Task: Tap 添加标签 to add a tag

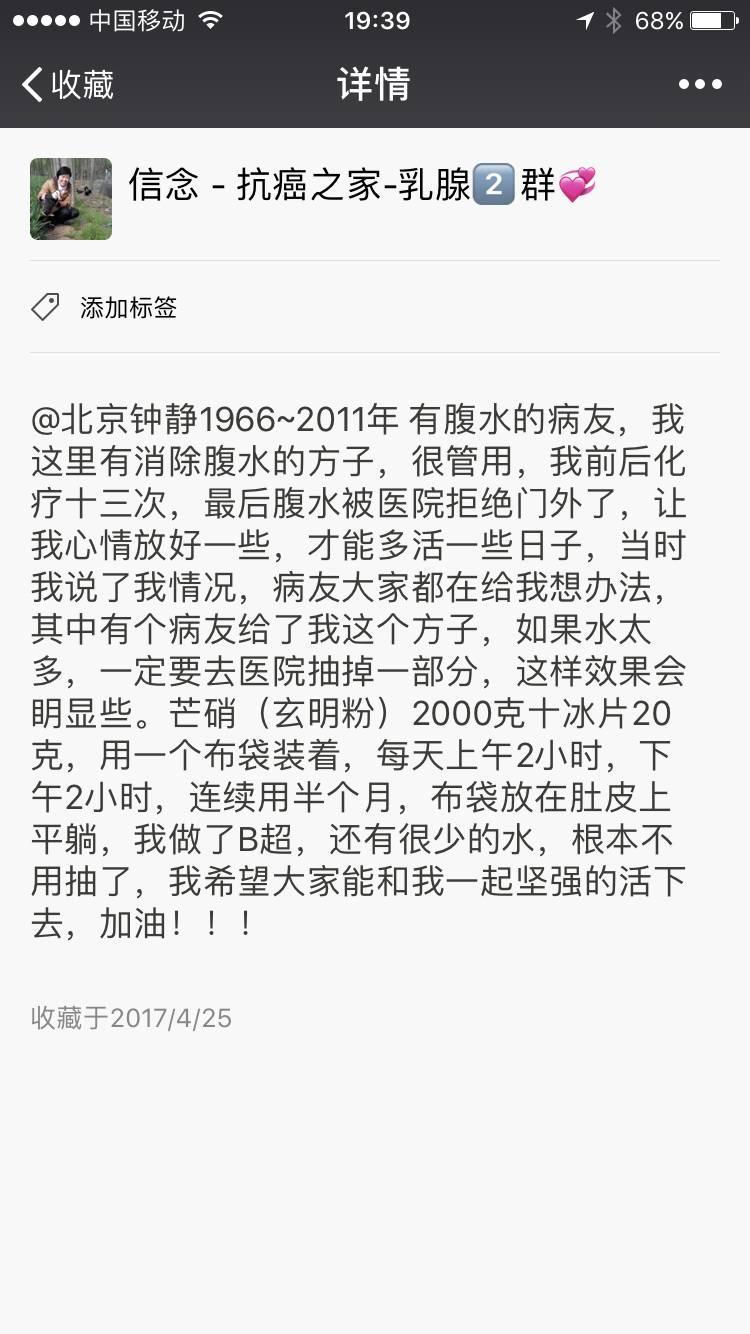Action: point(128,307)
